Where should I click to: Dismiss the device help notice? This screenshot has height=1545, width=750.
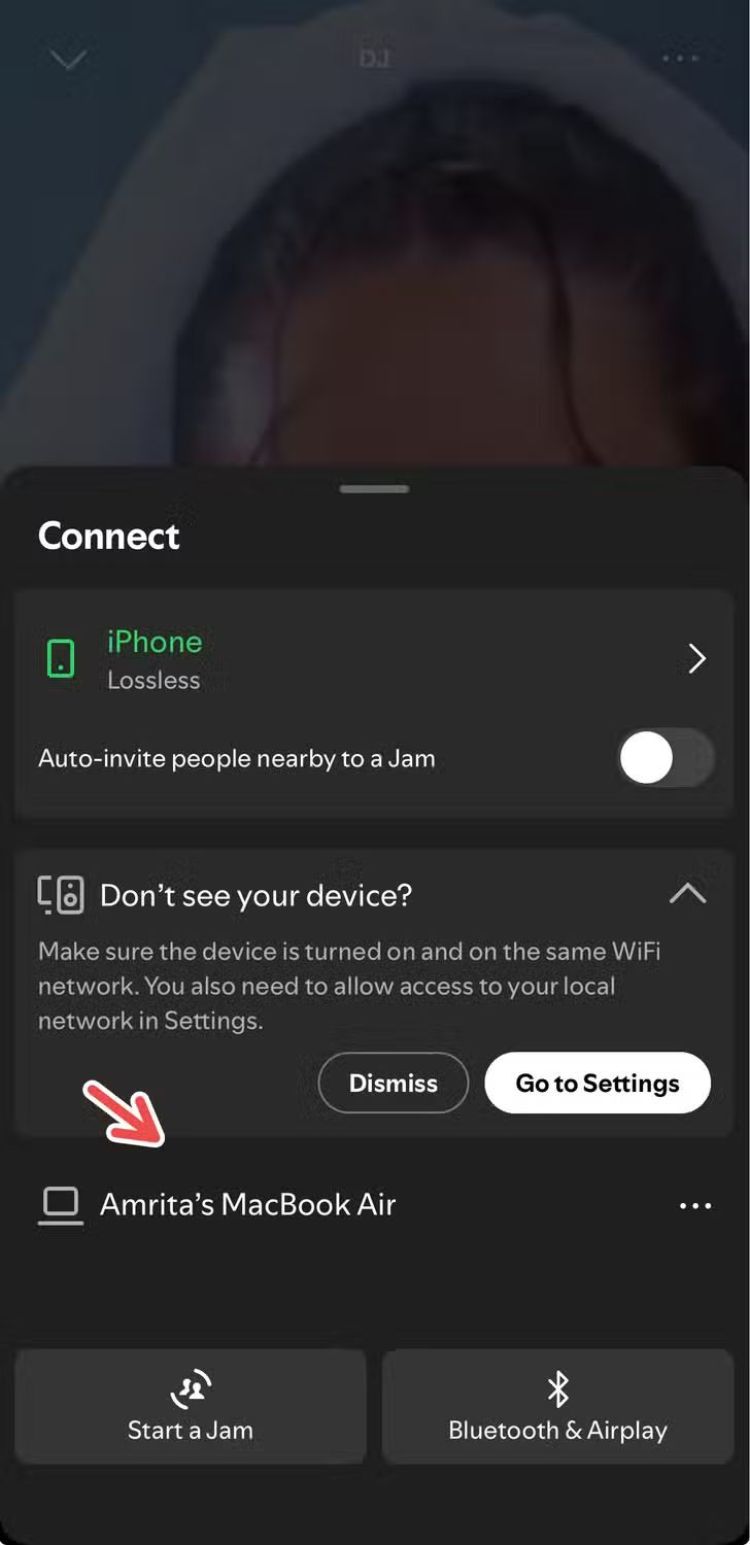pyautogui.click(x=393, y=1083)
